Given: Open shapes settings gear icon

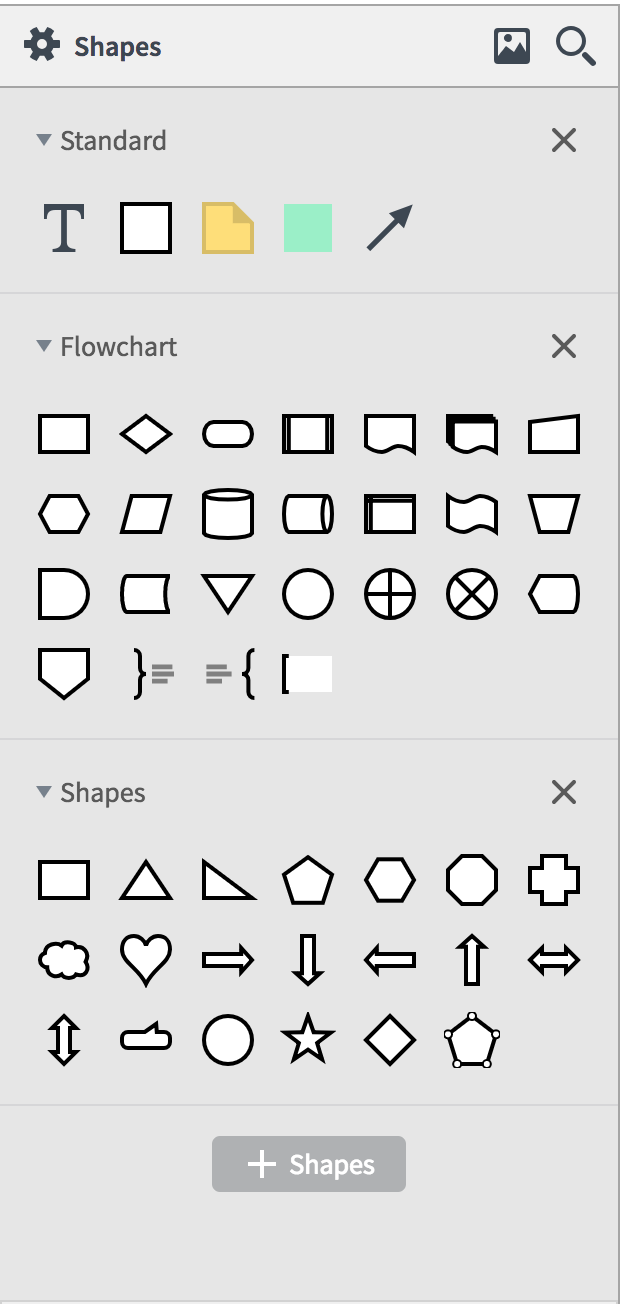Looking at the screenshot, I should [x=42, y=46].
